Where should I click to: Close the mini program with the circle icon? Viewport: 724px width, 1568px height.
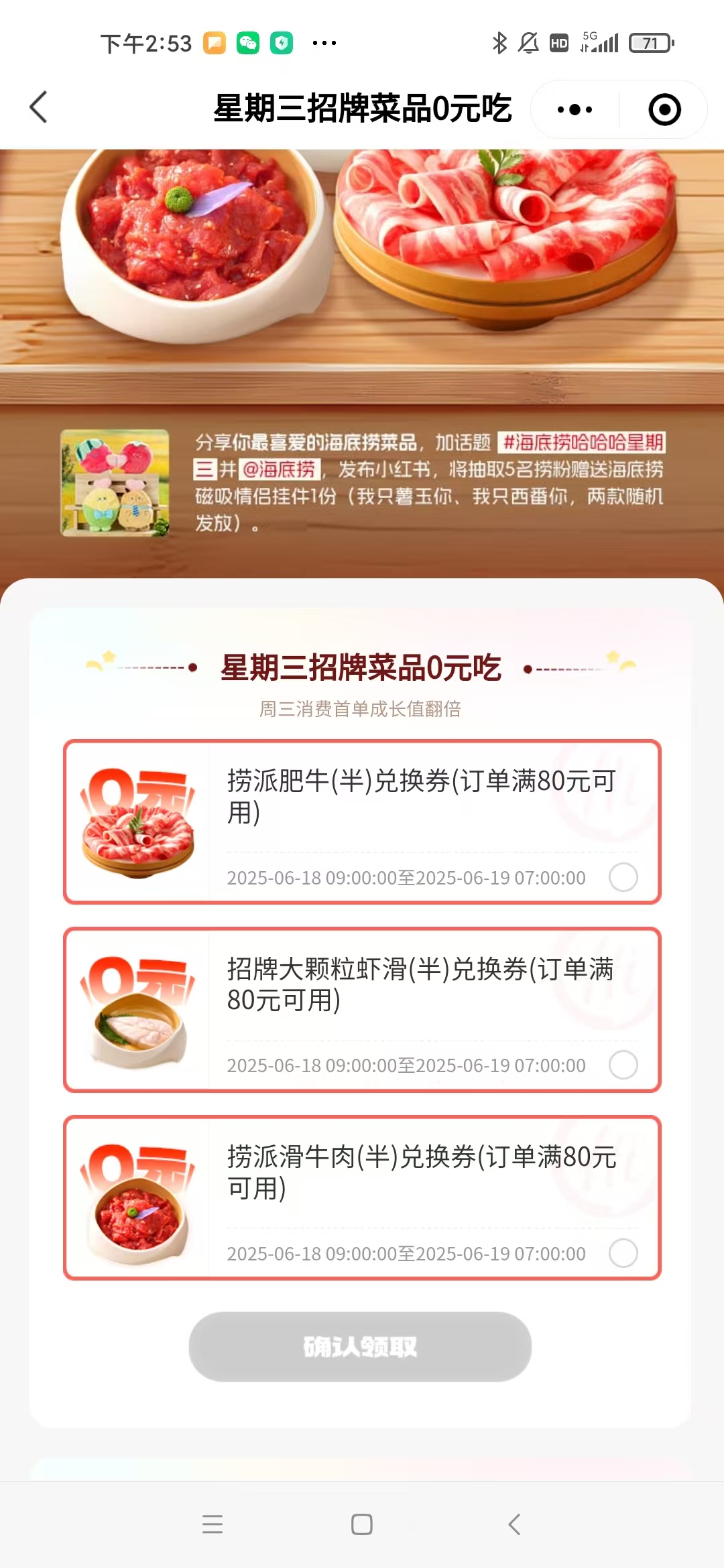click(x=664, y=109)
